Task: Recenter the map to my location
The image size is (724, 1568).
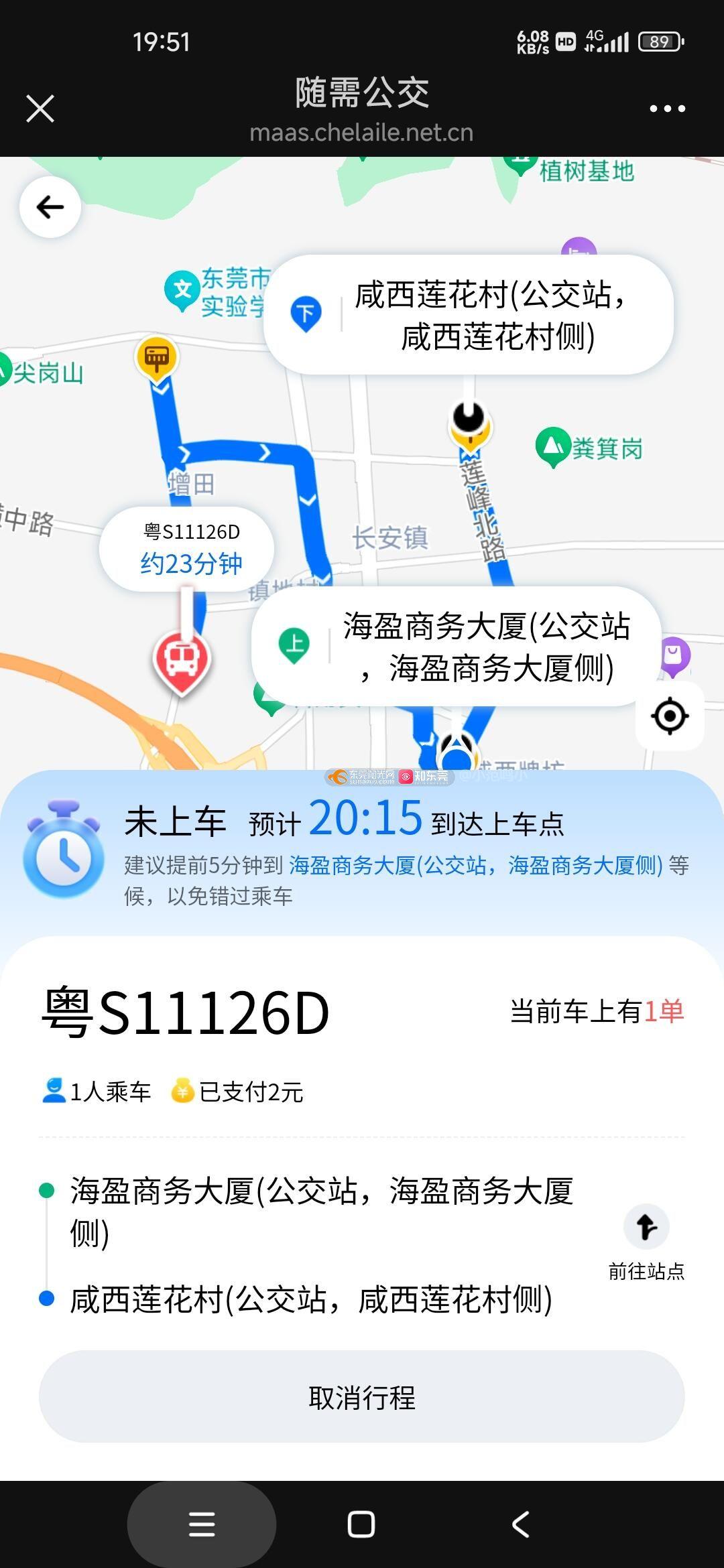Action: [670, 716]
